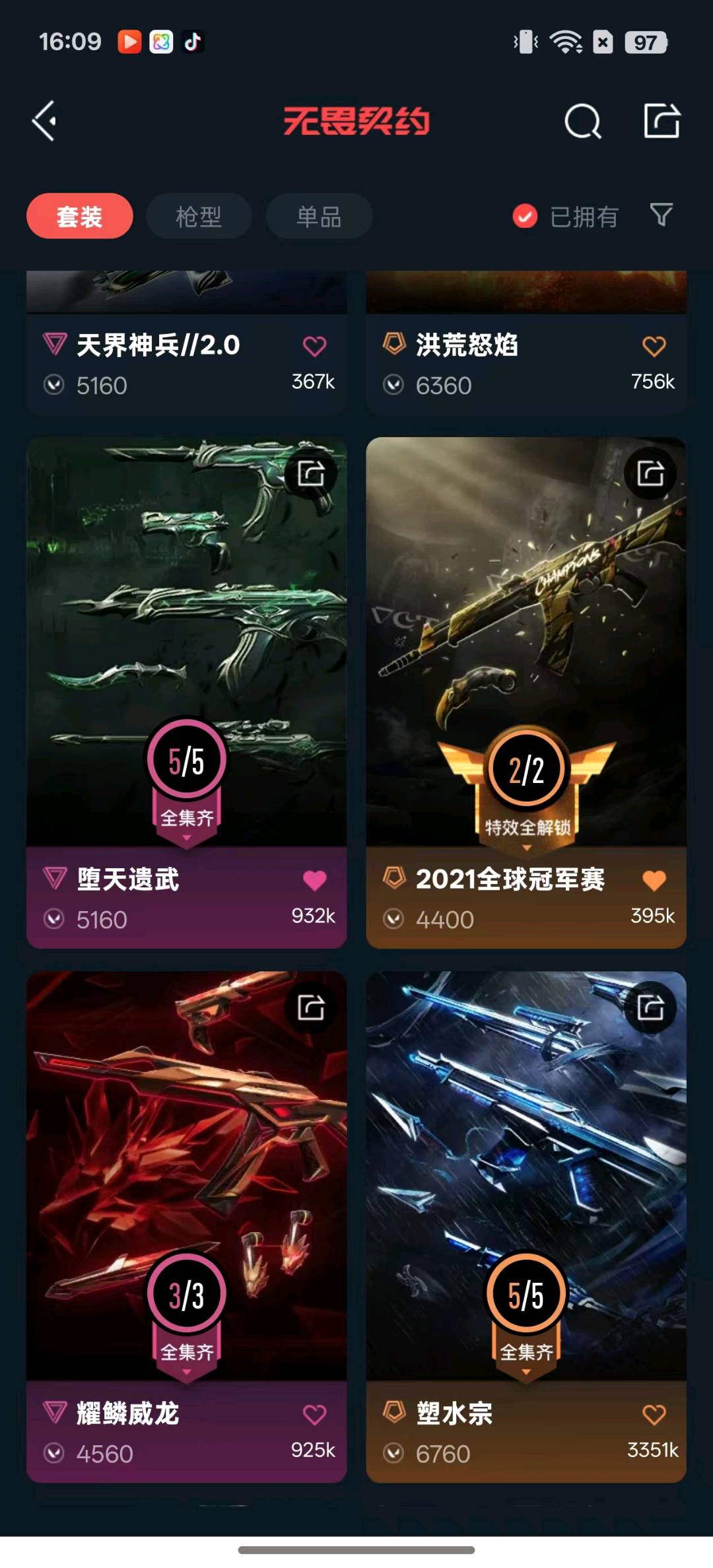Like the 天界神兵//2.0 bundle
This screenshot has width=713, height=1568.
pyautogui.click(x=314, y=346)
